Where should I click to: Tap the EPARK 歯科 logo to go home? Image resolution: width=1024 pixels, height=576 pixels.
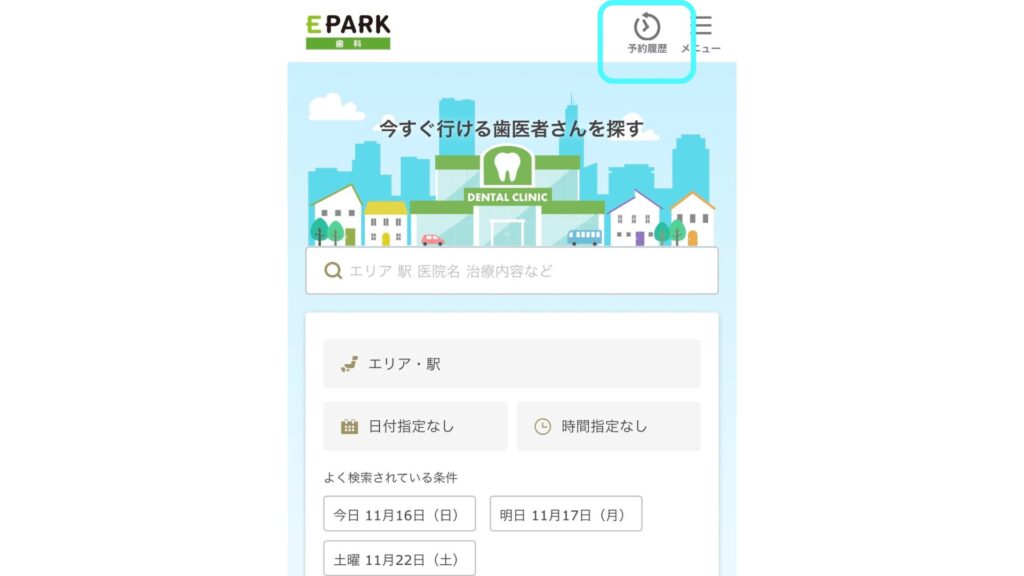pyautogui.click(x=348, y=31)
